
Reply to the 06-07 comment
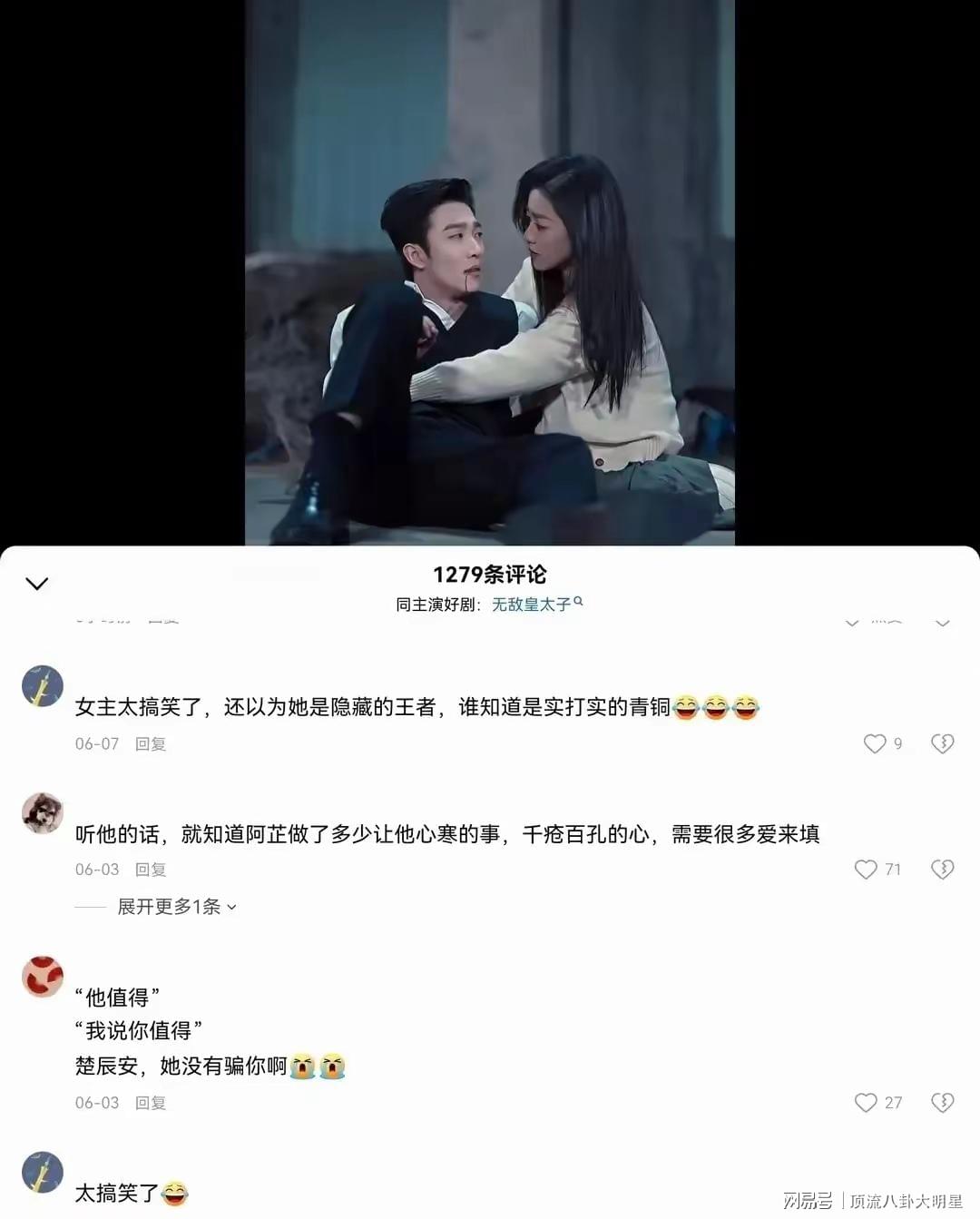(x=151, y=743)
